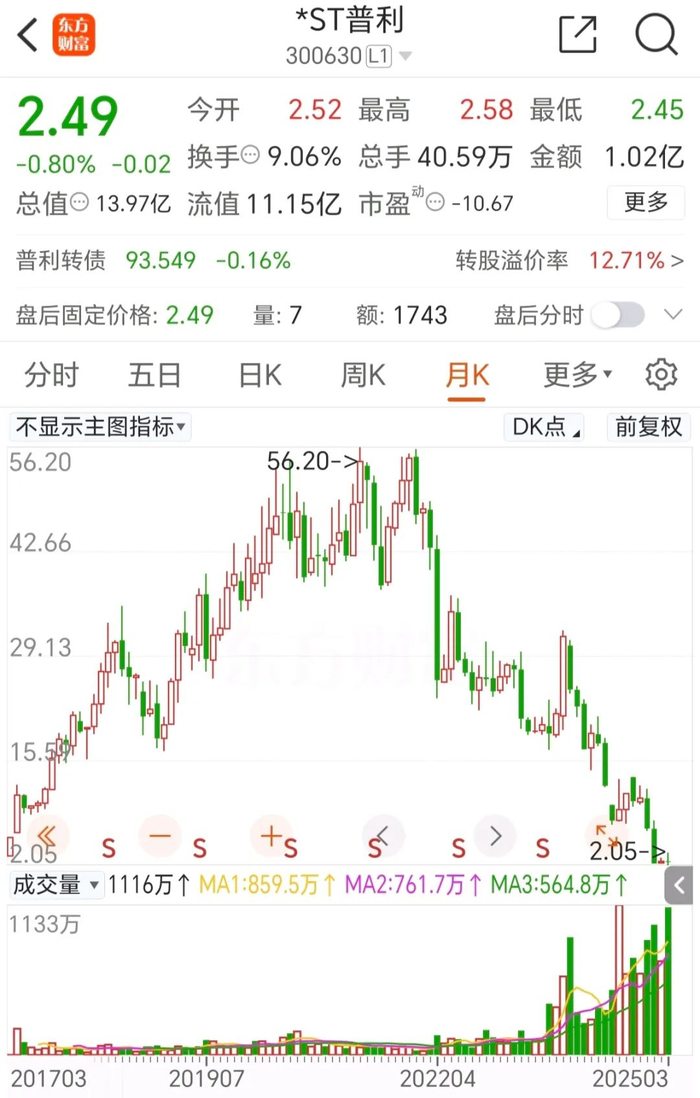The width and height of the screenshot is (700, 1098).
Task: Zoom out the chart with the minus button
Action: pos(160,834)
